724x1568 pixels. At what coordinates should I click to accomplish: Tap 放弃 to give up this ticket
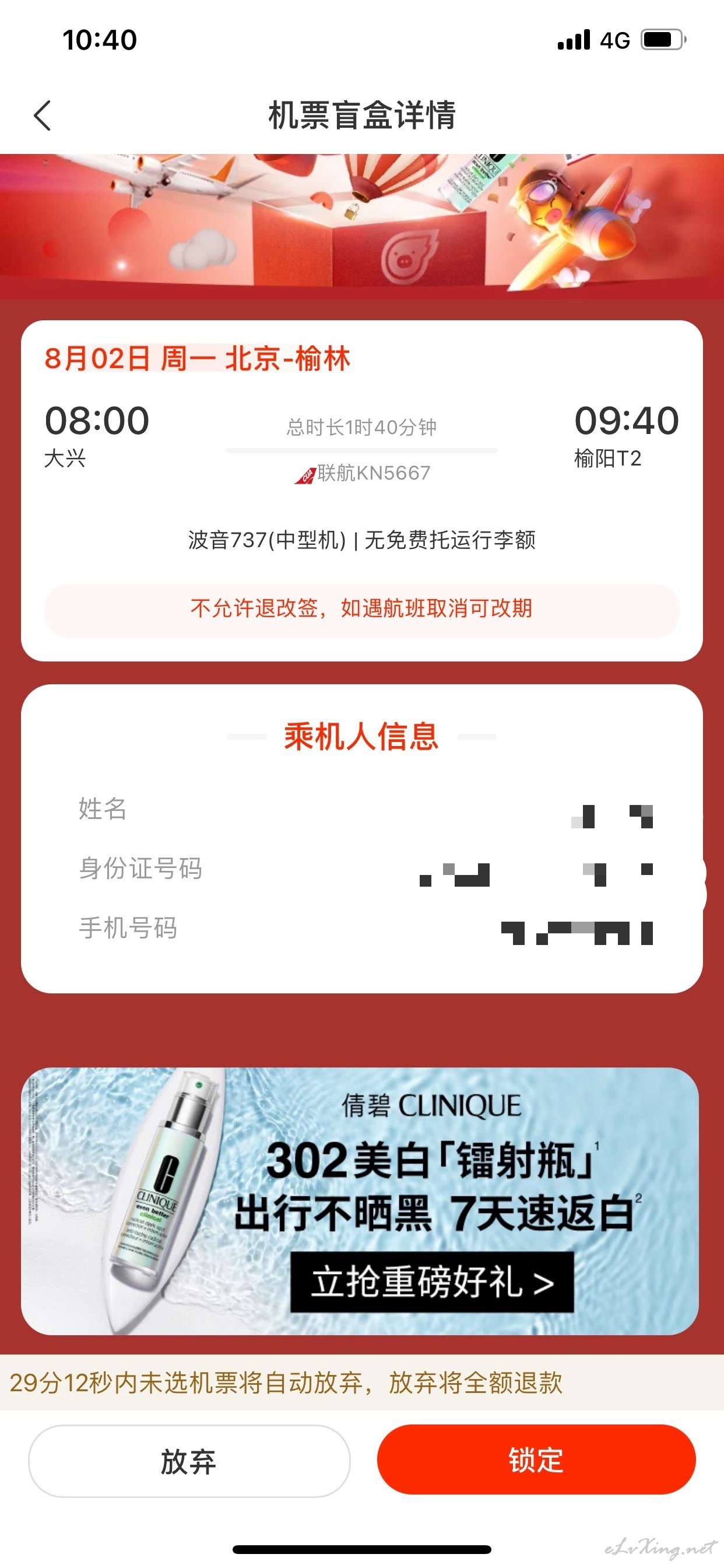[x=189, y=1460]
